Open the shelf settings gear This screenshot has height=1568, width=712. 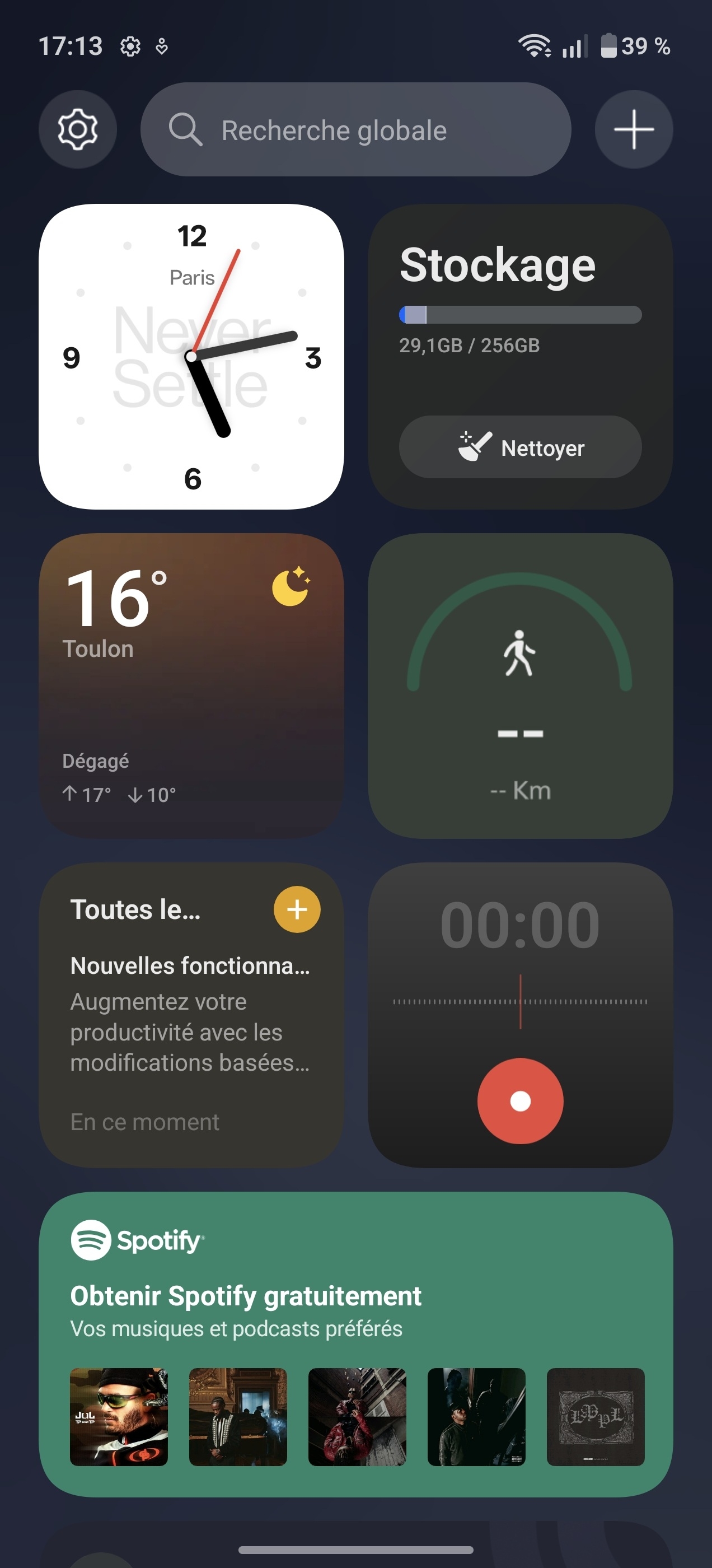click(77, 129)
